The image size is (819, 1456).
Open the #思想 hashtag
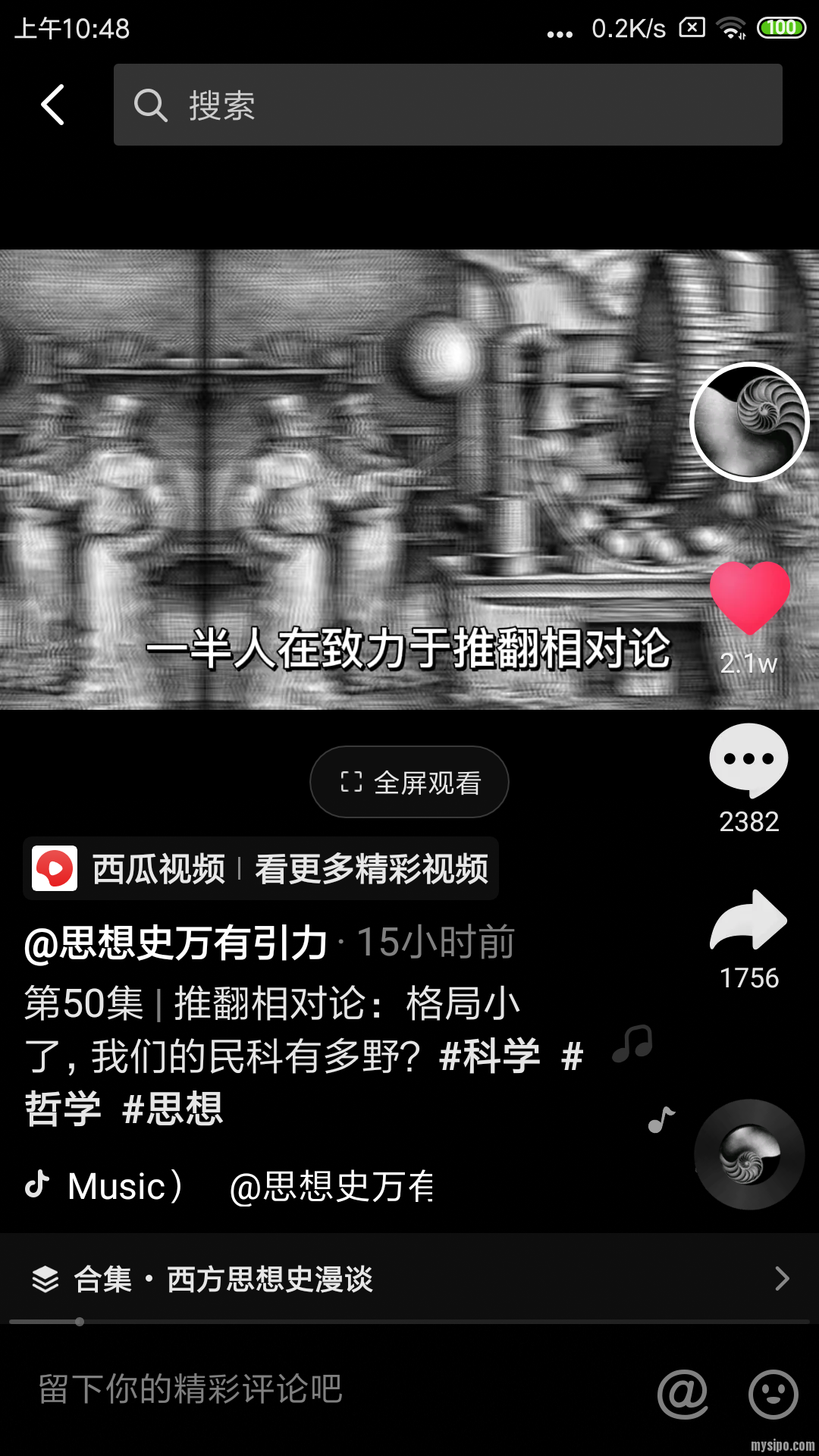click(173, 1109)
